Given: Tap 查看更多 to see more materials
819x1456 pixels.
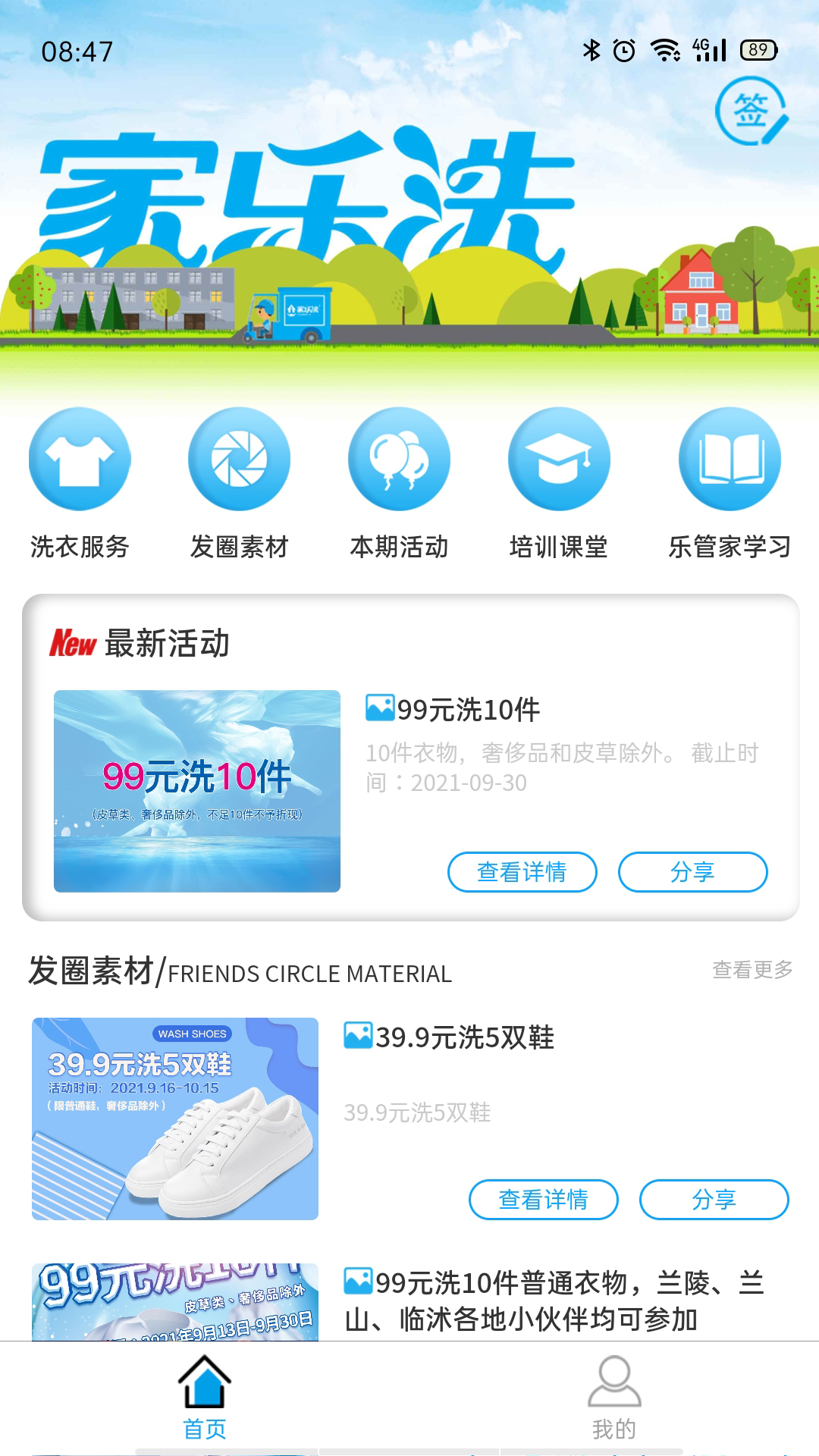Looking at the screenshot, I should tap(753, 969).
